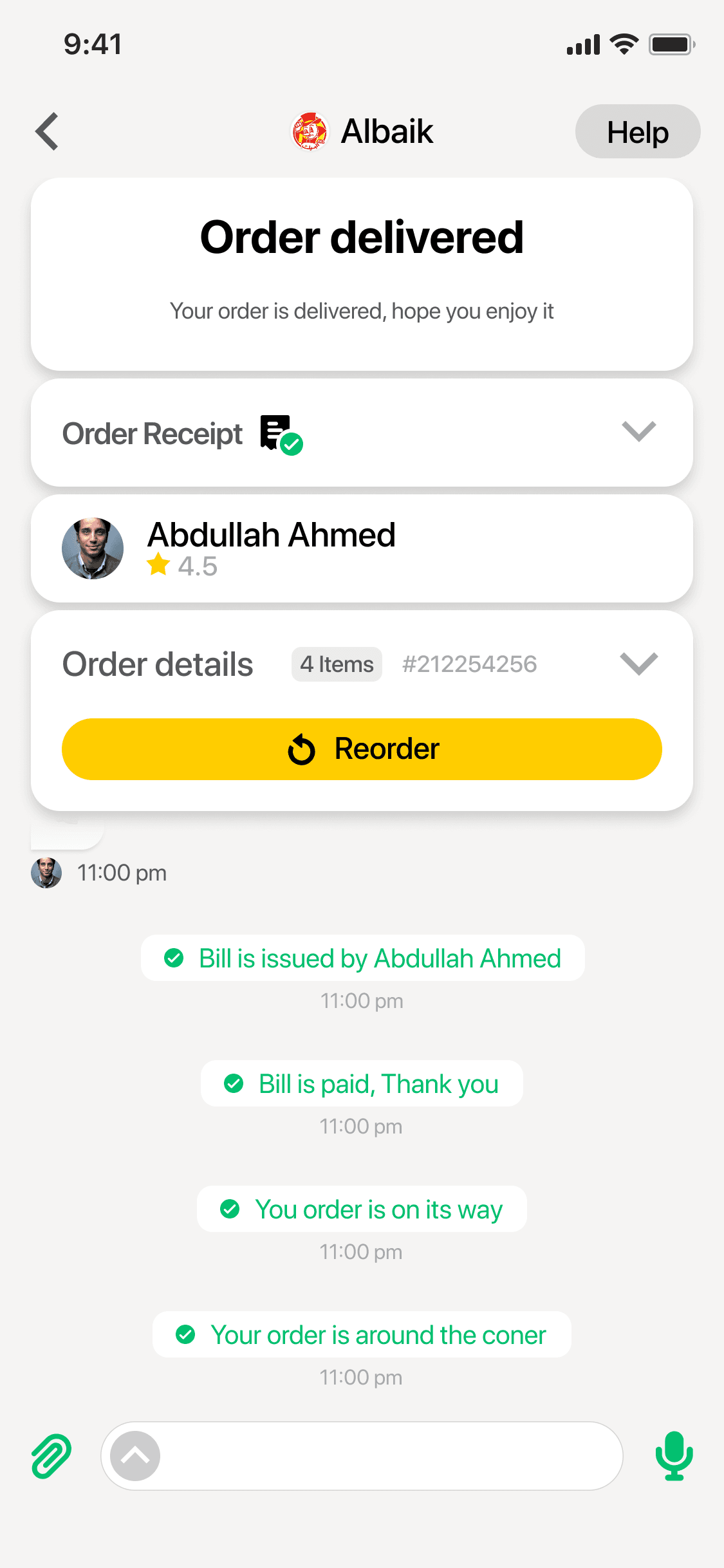Viewport: 724px width, 1568px height.
Task: Open the Help button
Action: (x=637, y=132)
